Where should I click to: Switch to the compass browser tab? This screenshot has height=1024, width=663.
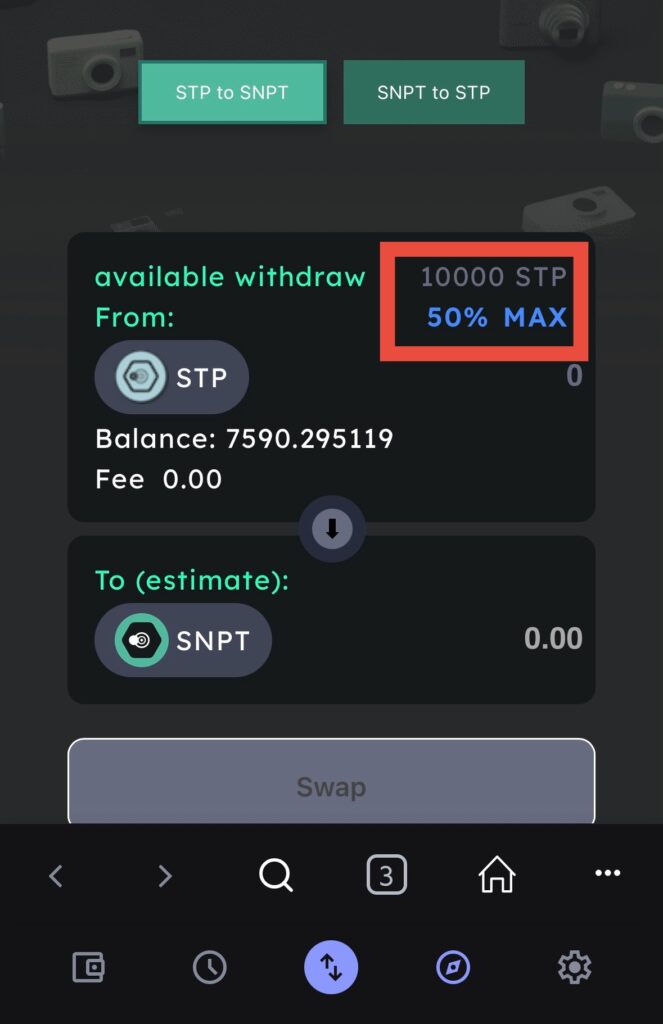tap(452, 967)
